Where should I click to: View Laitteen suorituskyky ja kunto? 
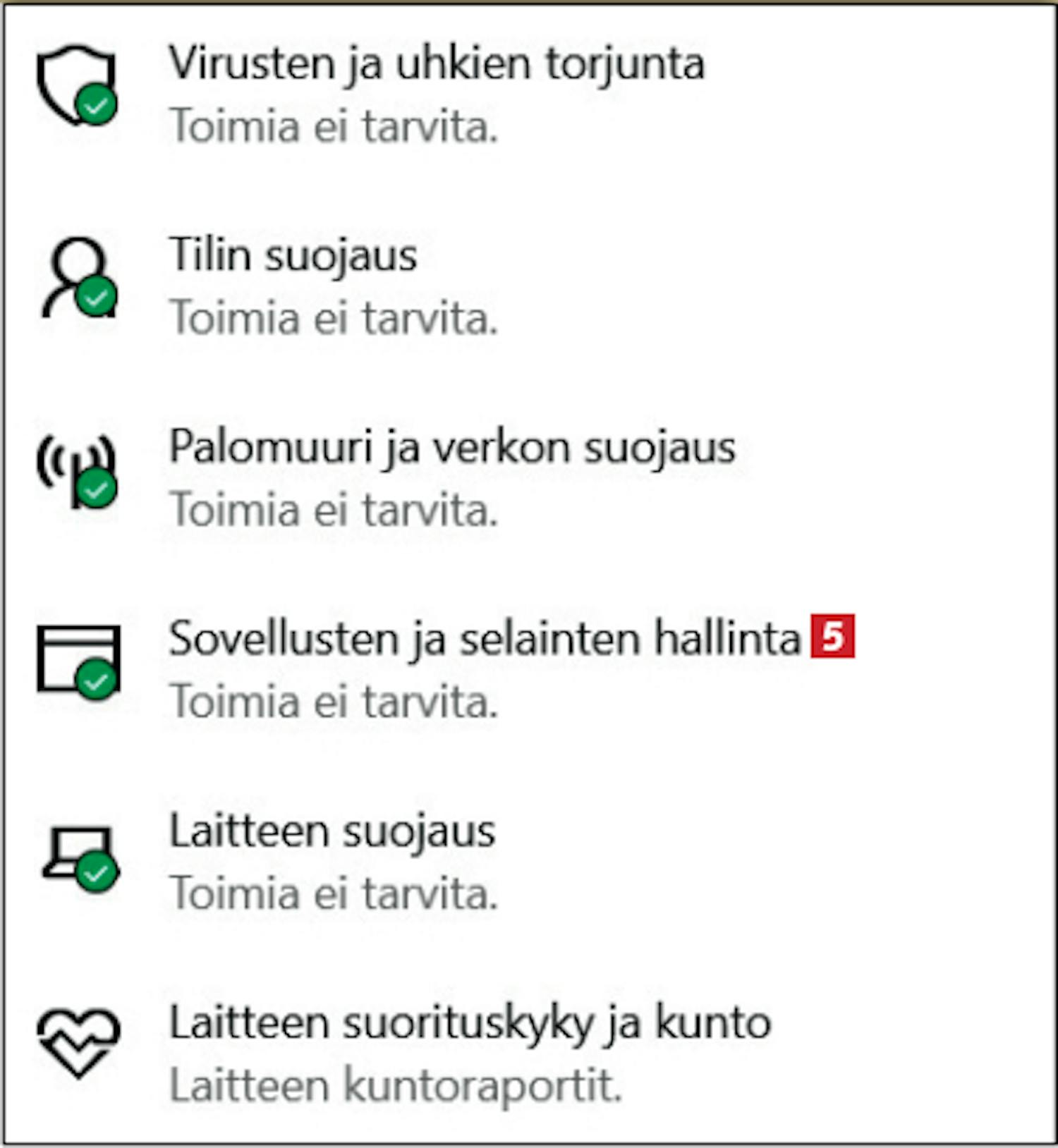click(469, 1023)
